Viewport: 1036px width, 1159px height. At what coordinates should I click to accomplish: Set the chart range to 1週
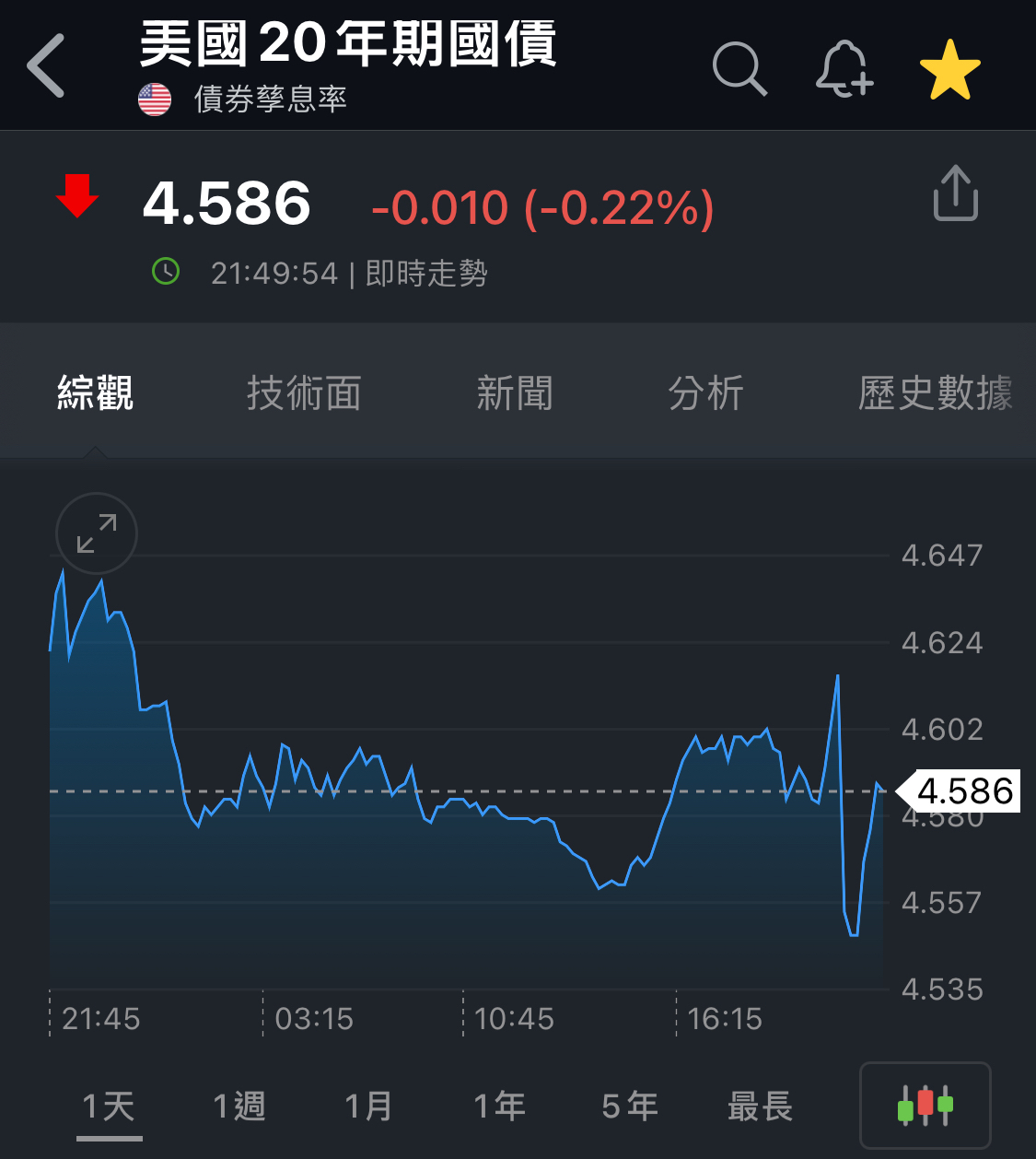point(239,1106)
